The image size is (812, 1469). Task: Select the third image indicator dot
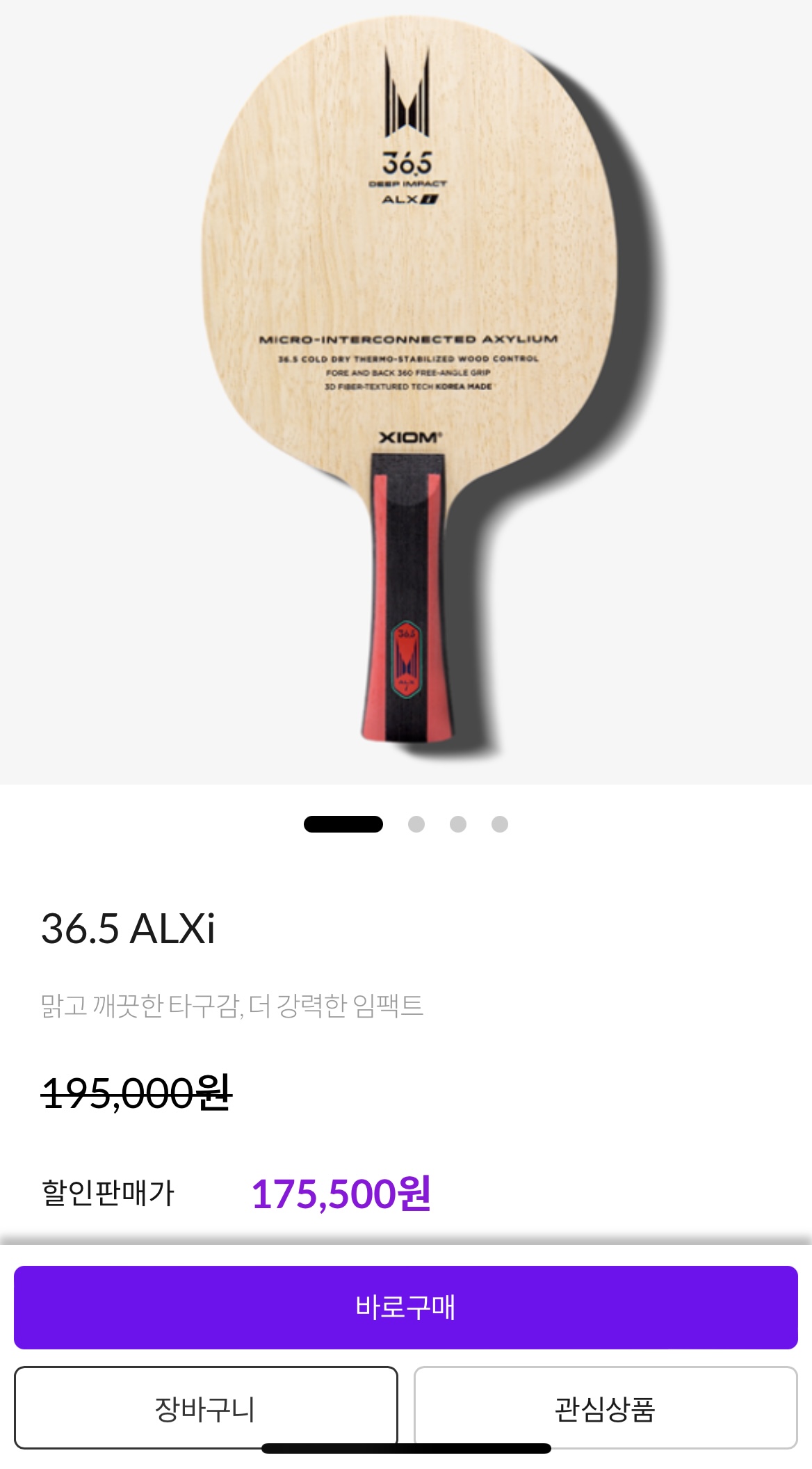pos(458,824)
